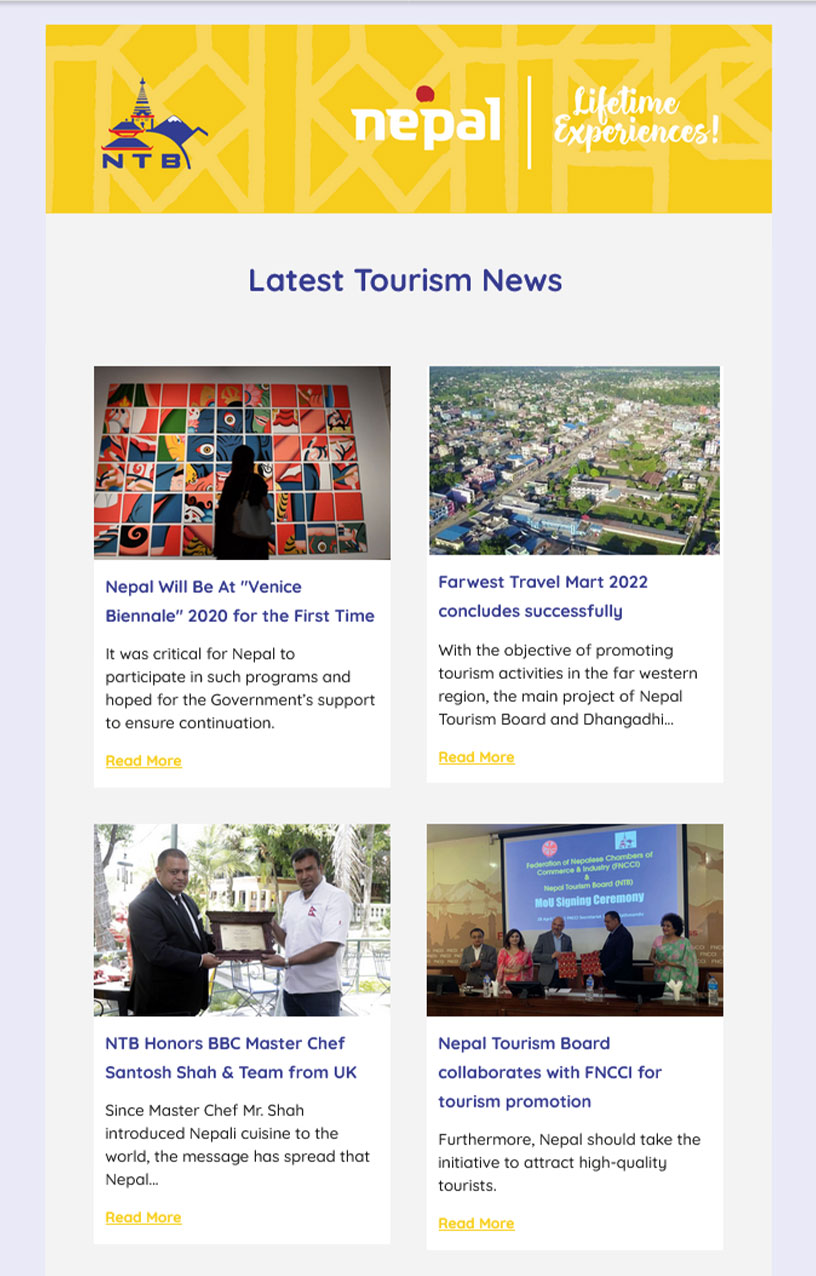Tap the Venice Biennale mural image
The height and width of the screenshot is (1276, 816).
click(x=242, y=462)
